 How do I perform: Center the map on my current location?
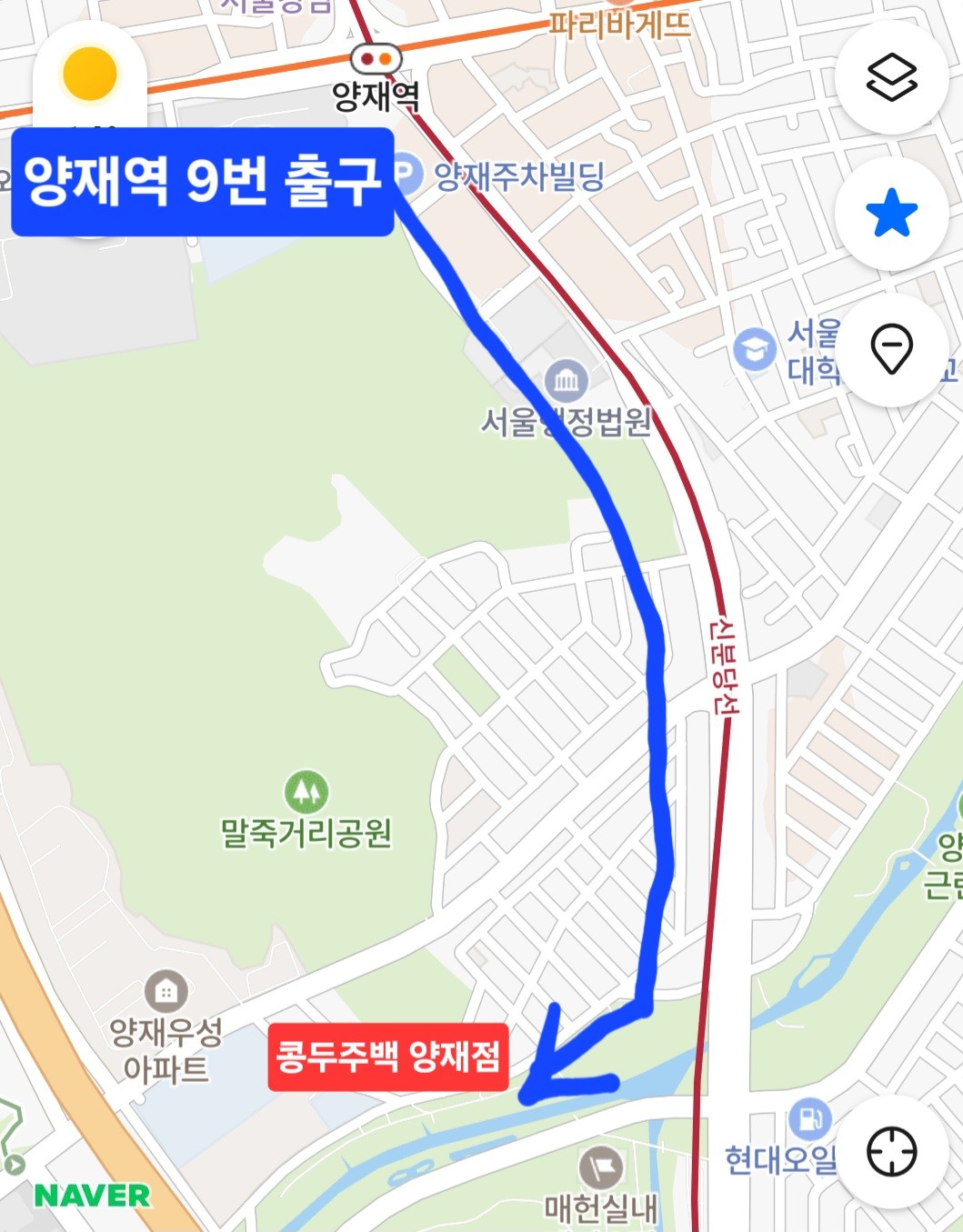pyautogui.click(x=891, y=1152)
